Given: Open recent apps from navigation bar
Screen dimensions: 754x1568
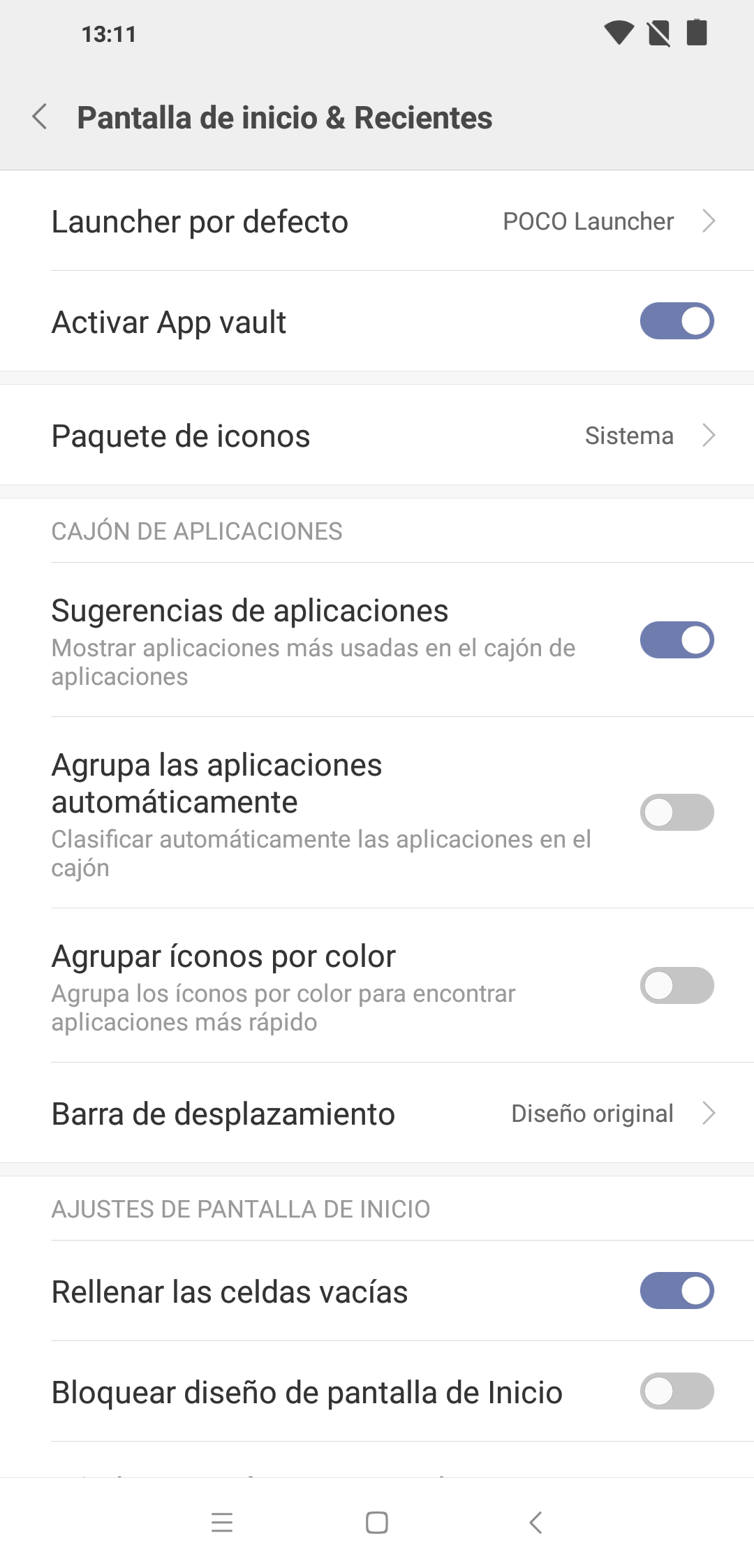Looking at the screenshot, I should (x=222, y=1523).
